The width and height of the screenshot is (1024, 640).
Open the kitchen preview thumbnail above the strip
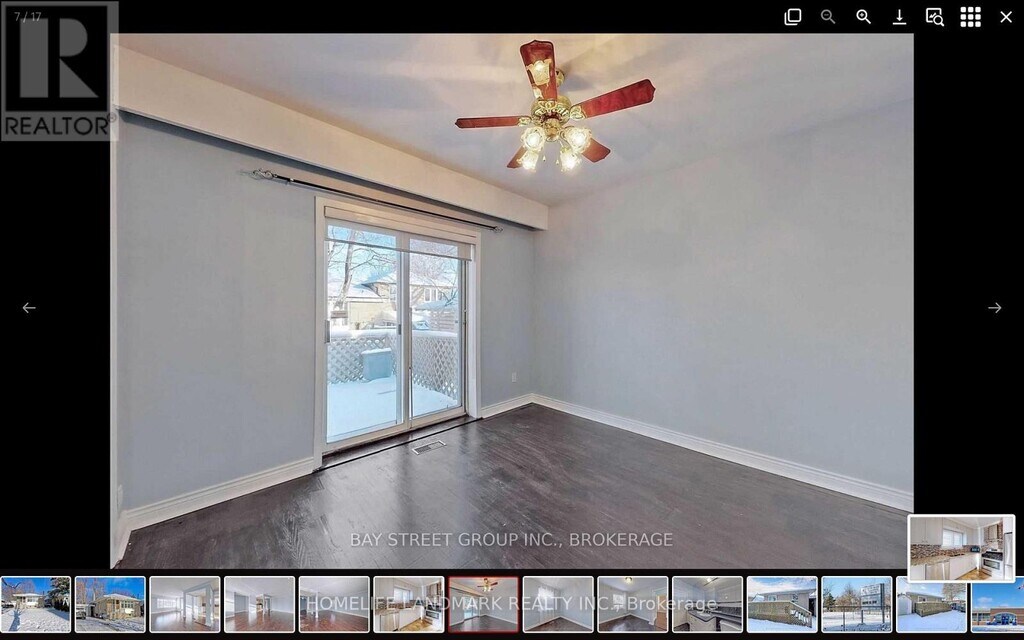click(961, 548)
